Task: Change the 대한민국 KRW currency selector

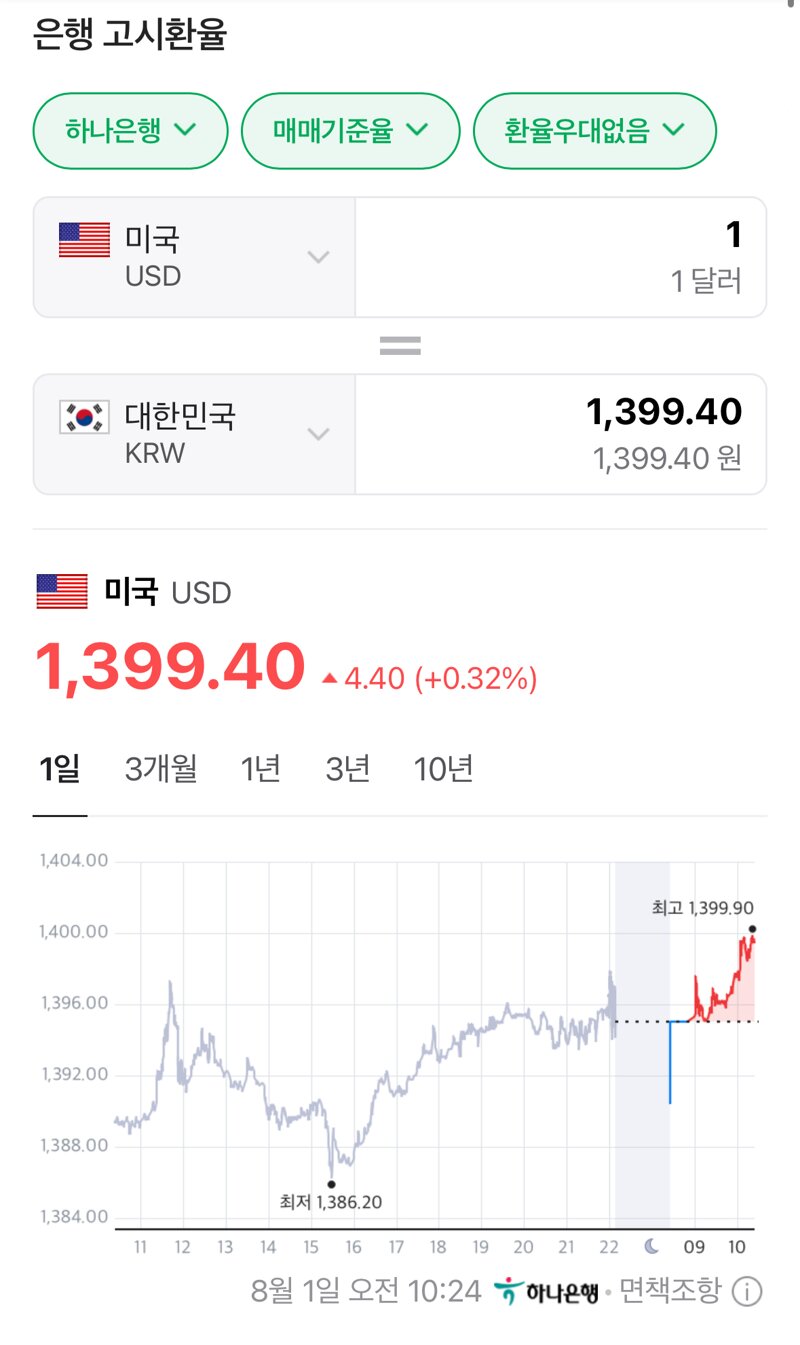Action: point(195,434)
